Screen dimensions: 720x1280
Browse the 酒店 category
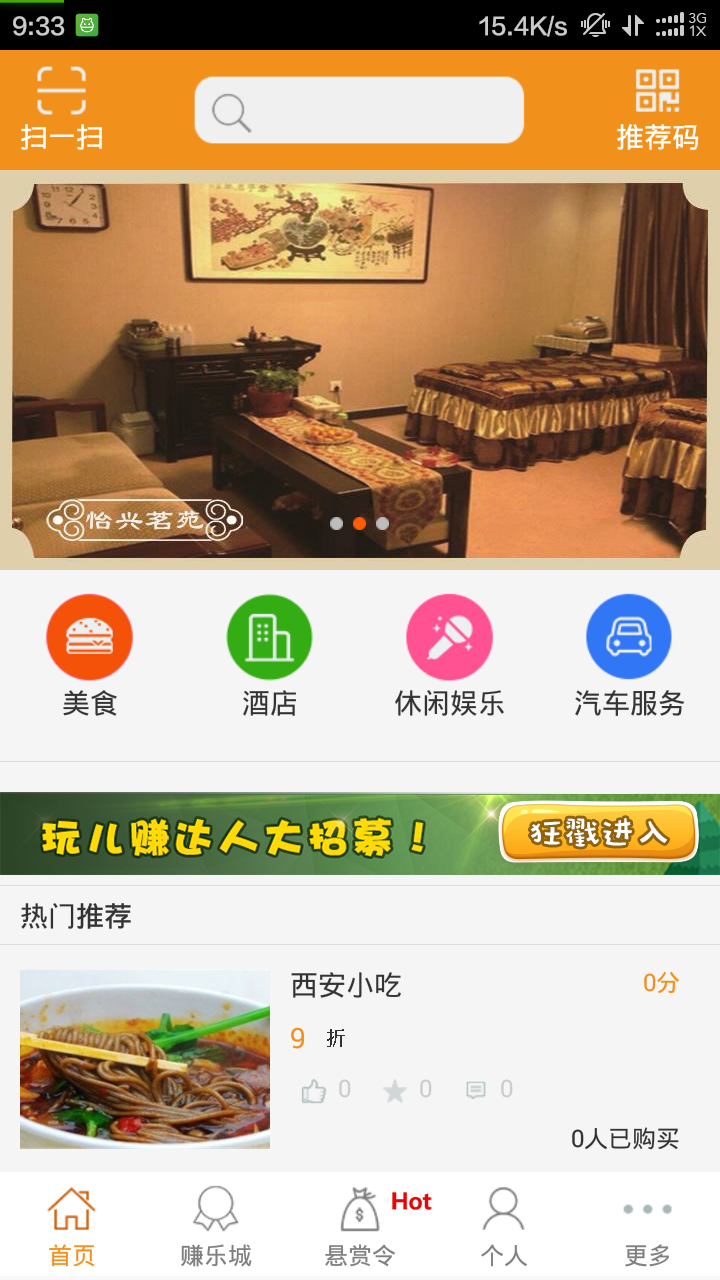(270, 655)
